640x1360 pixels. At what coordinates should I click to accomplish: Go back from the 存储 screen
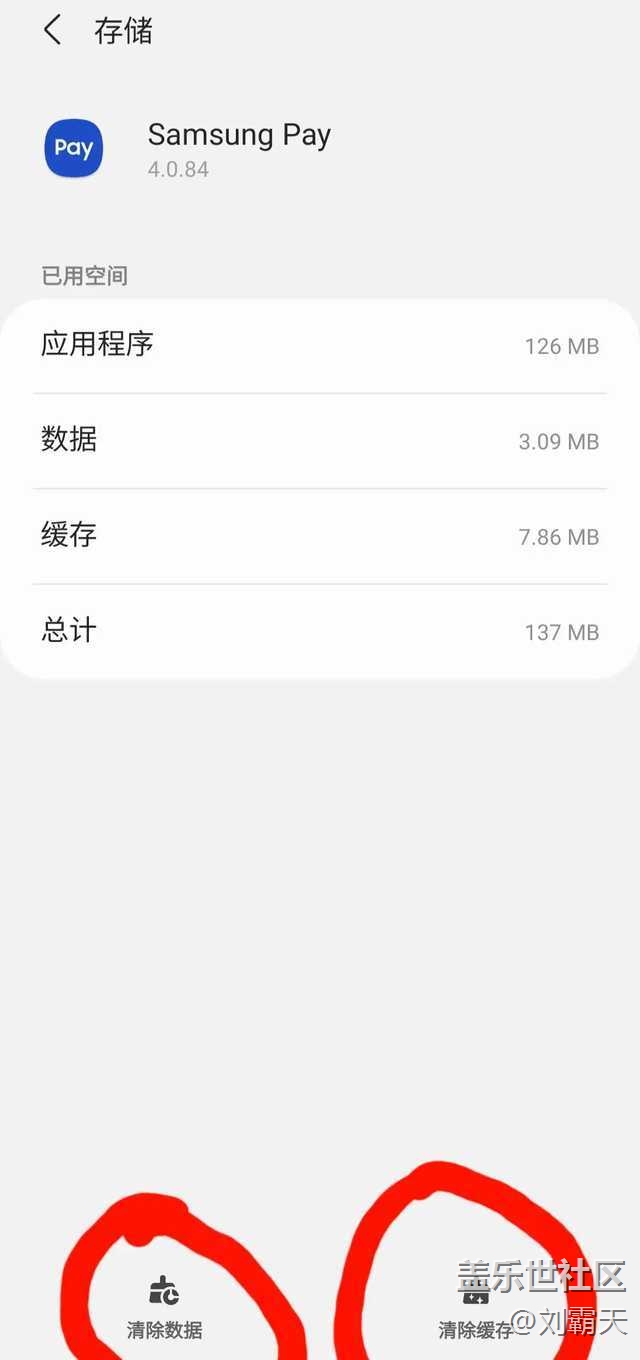[x=52, y=31]
